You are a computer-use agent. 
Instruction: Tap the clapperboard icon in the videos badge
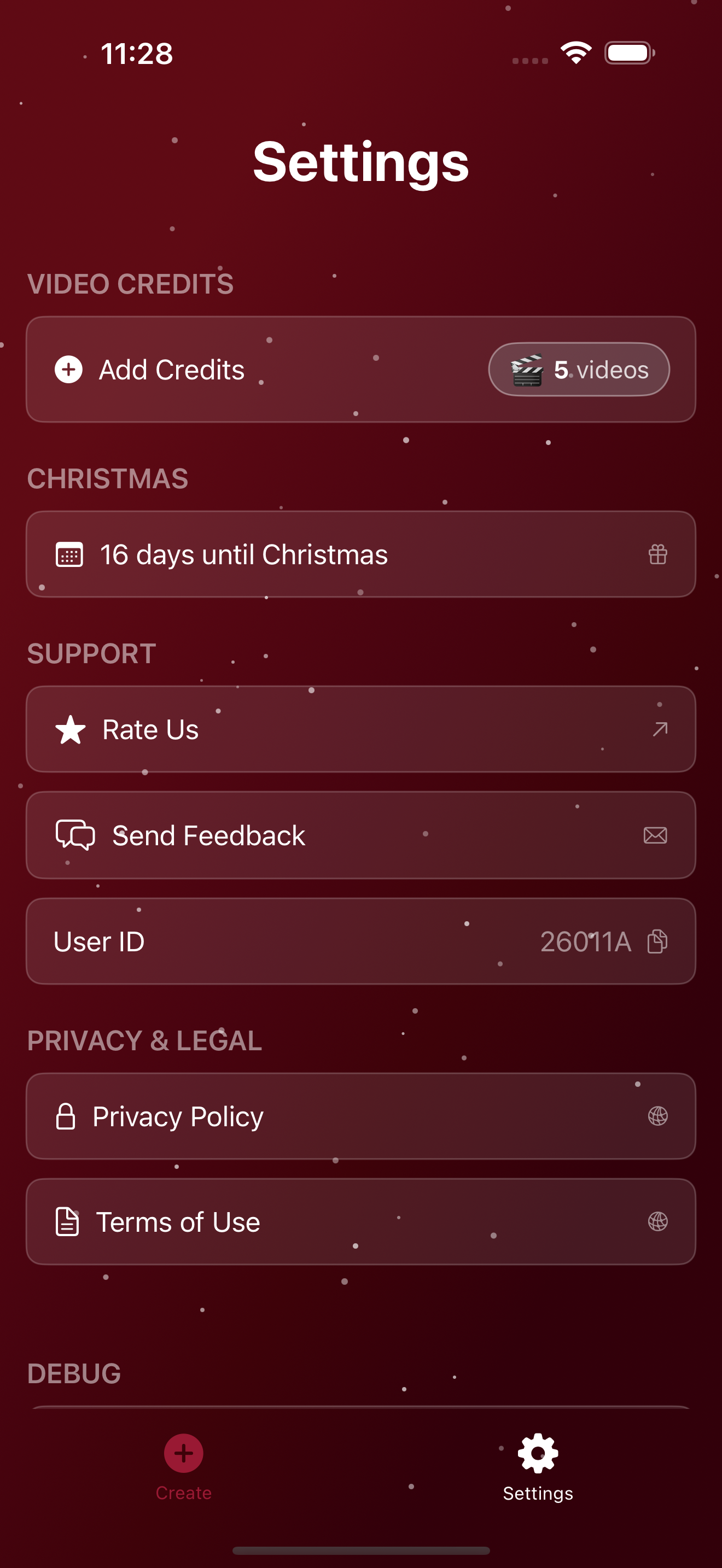click(527, 370)
